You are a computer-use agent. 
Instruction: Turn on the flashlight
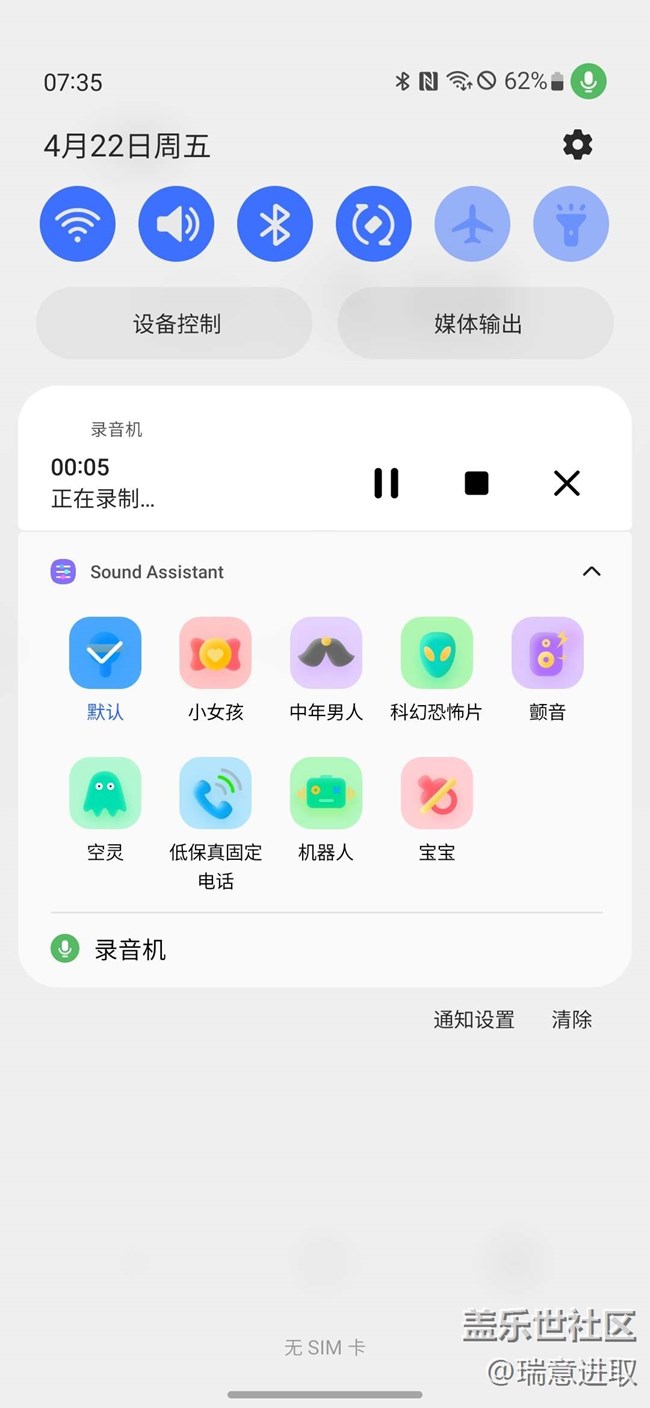coord(571,224)
